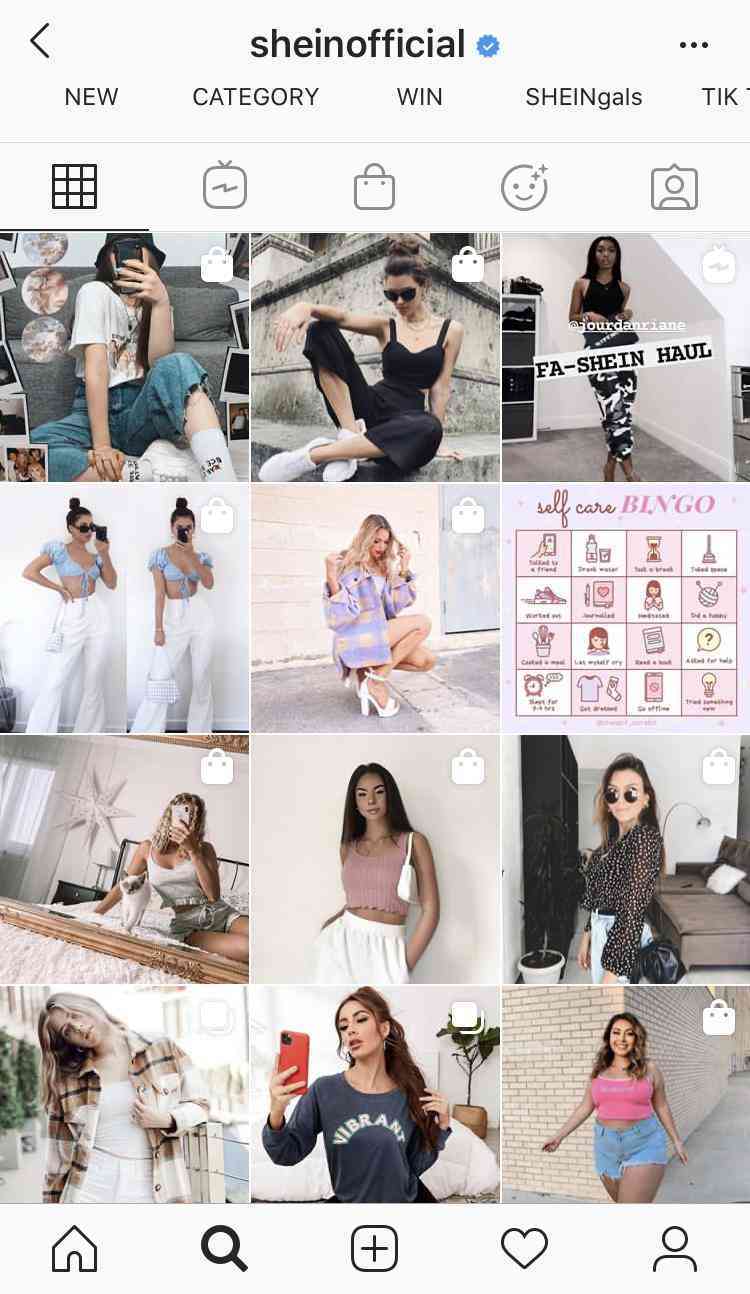
Task: Go back using the arrow
Action: [40, 42]
